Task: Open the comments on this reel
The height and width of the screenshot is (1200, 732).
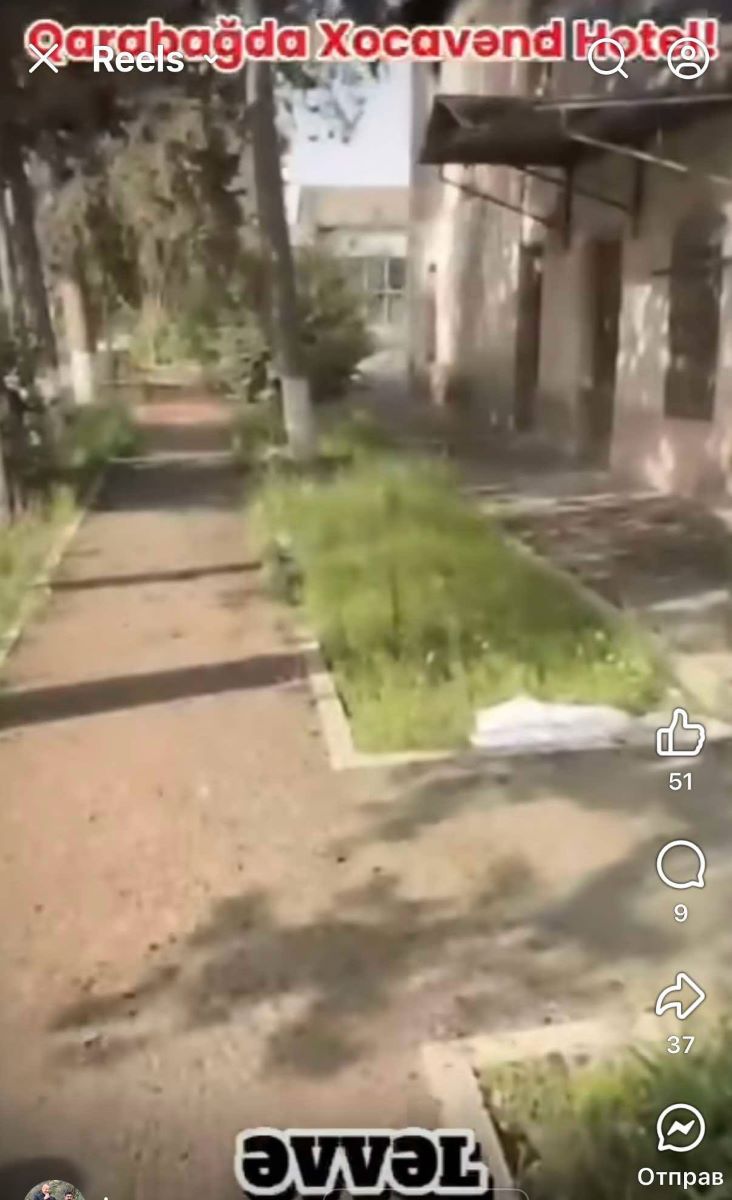Action: (x=680, y=865)
